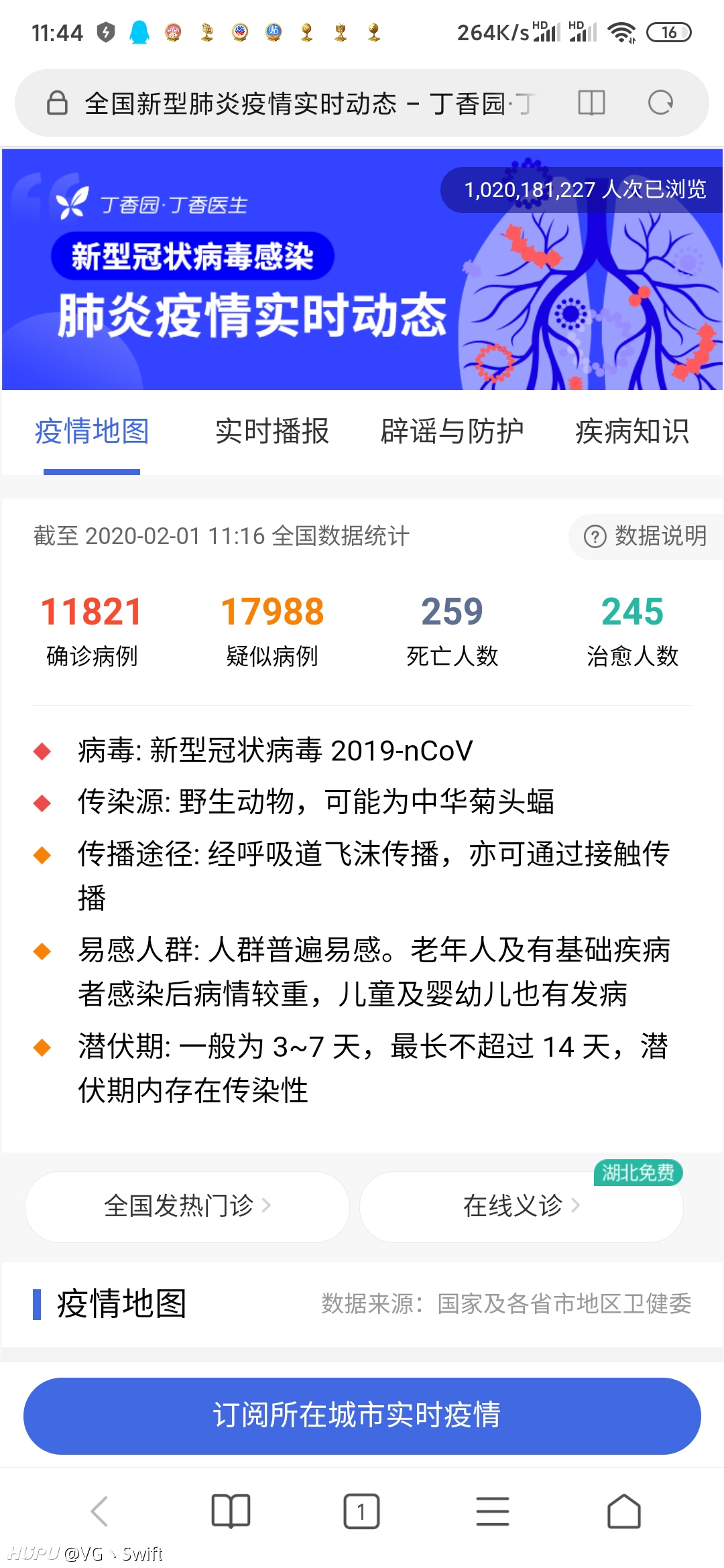Open bookmarks from the bottom toolbar
The width and height of the screenshot is (724, 1568).
pos(231,1512)
